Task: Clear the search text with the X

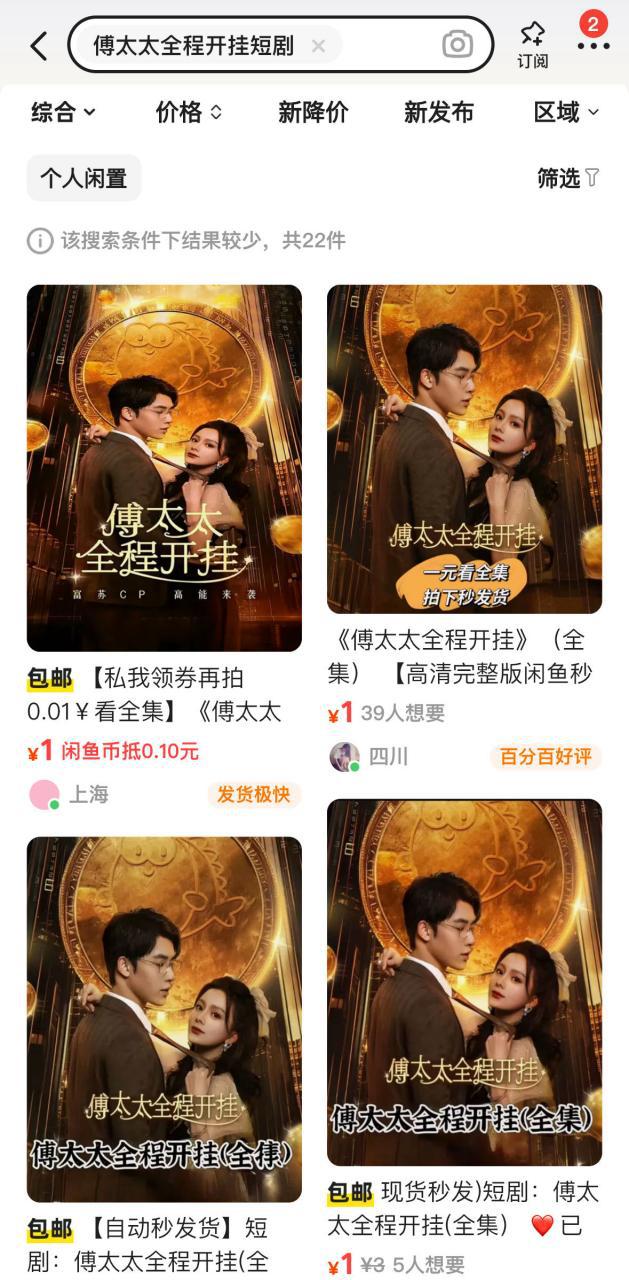Action: point(318,46)
